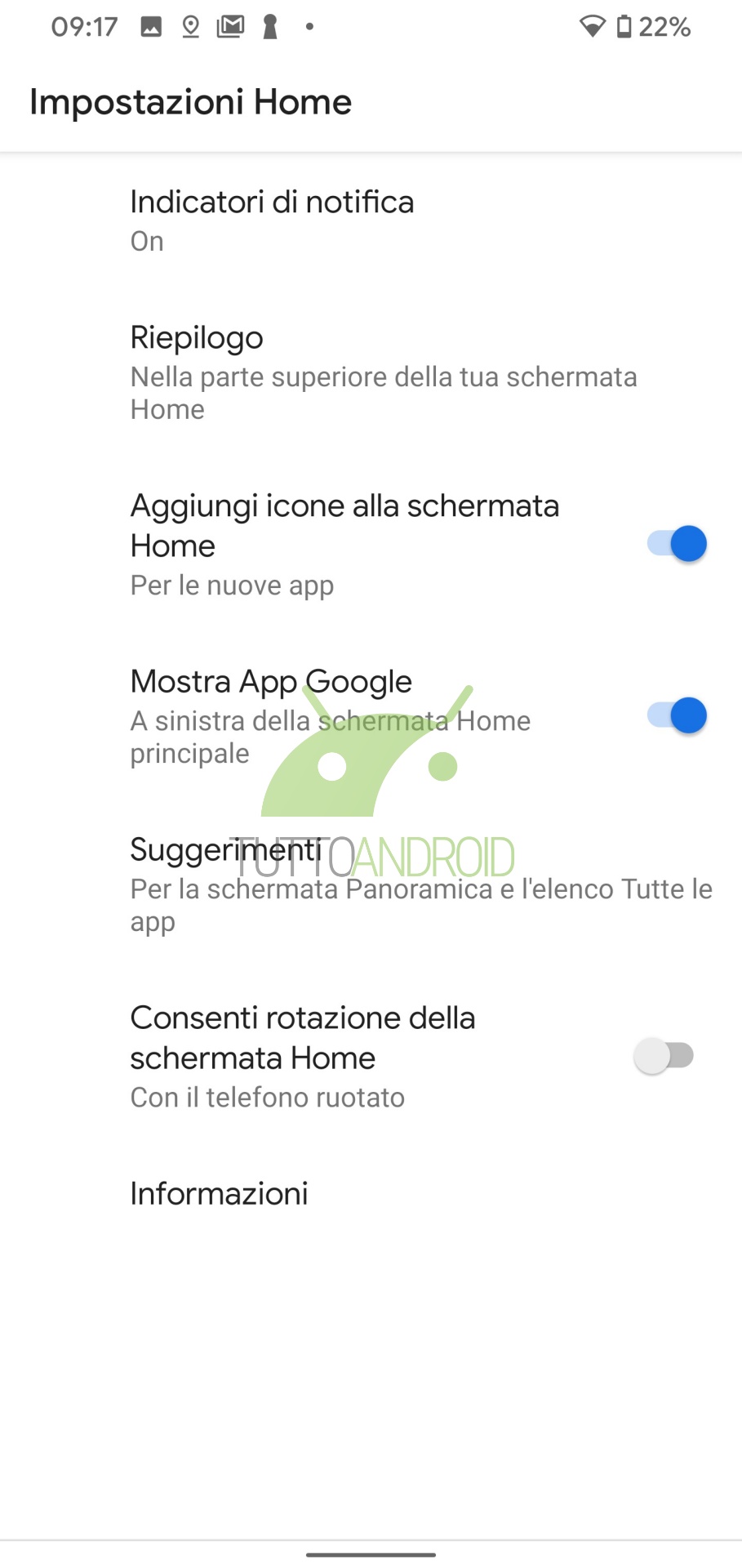Open the Riepilogo setting
Image resolution: width=742 pixels, height=1568 pixels.
pos(371,372)
